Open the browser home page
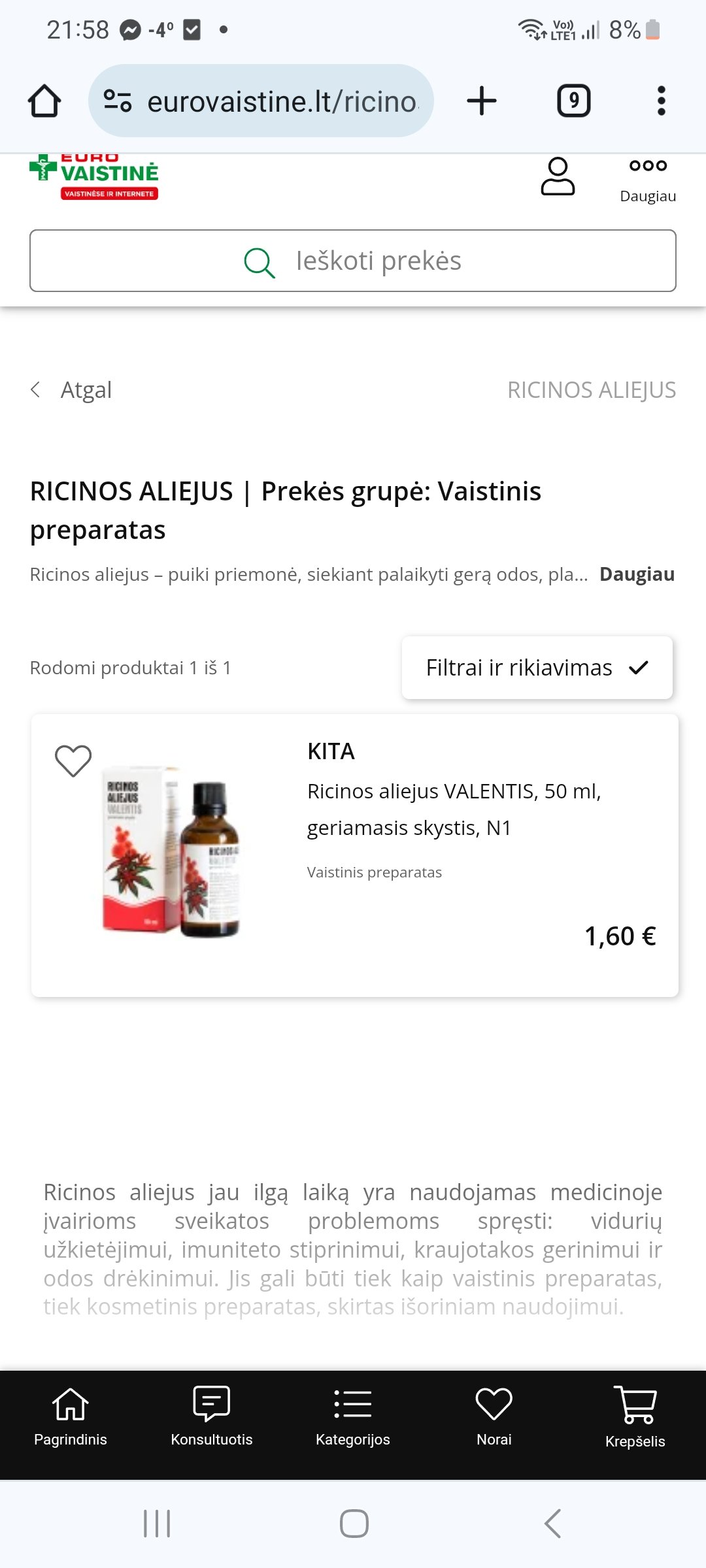This screenshot has height=1568, width=706. click(44, 101)
